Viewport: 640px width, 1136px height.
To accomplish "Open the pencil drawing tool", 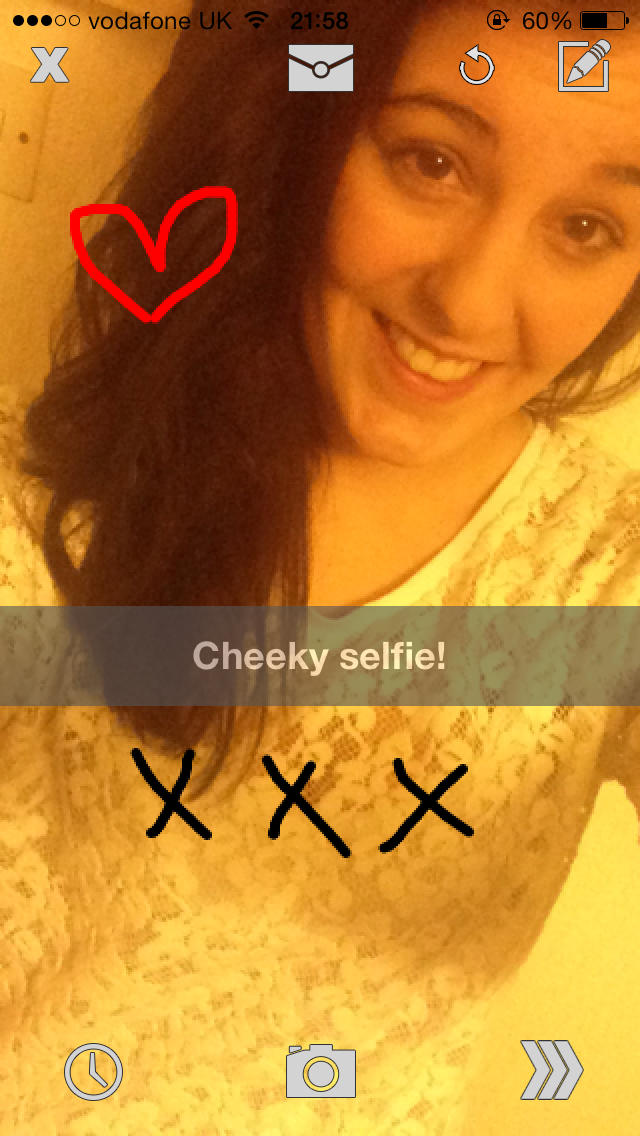I will click(x=584, y=66).
